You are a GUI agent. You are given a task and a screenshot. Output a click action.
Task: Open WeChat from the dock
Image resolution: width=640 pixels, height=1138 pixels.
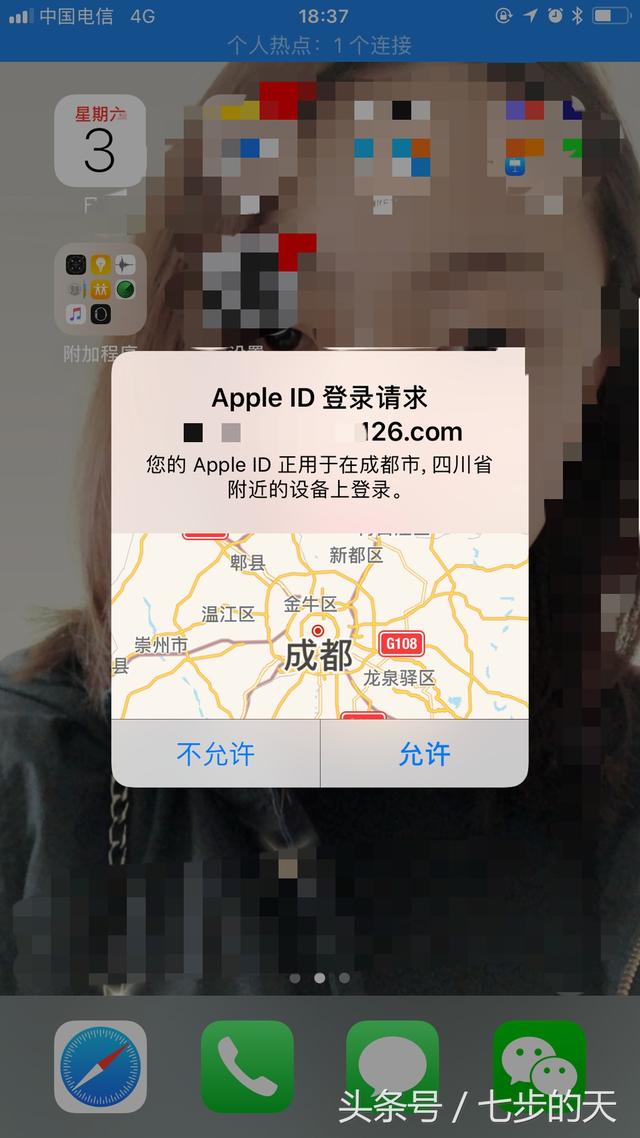point(539,1066)
